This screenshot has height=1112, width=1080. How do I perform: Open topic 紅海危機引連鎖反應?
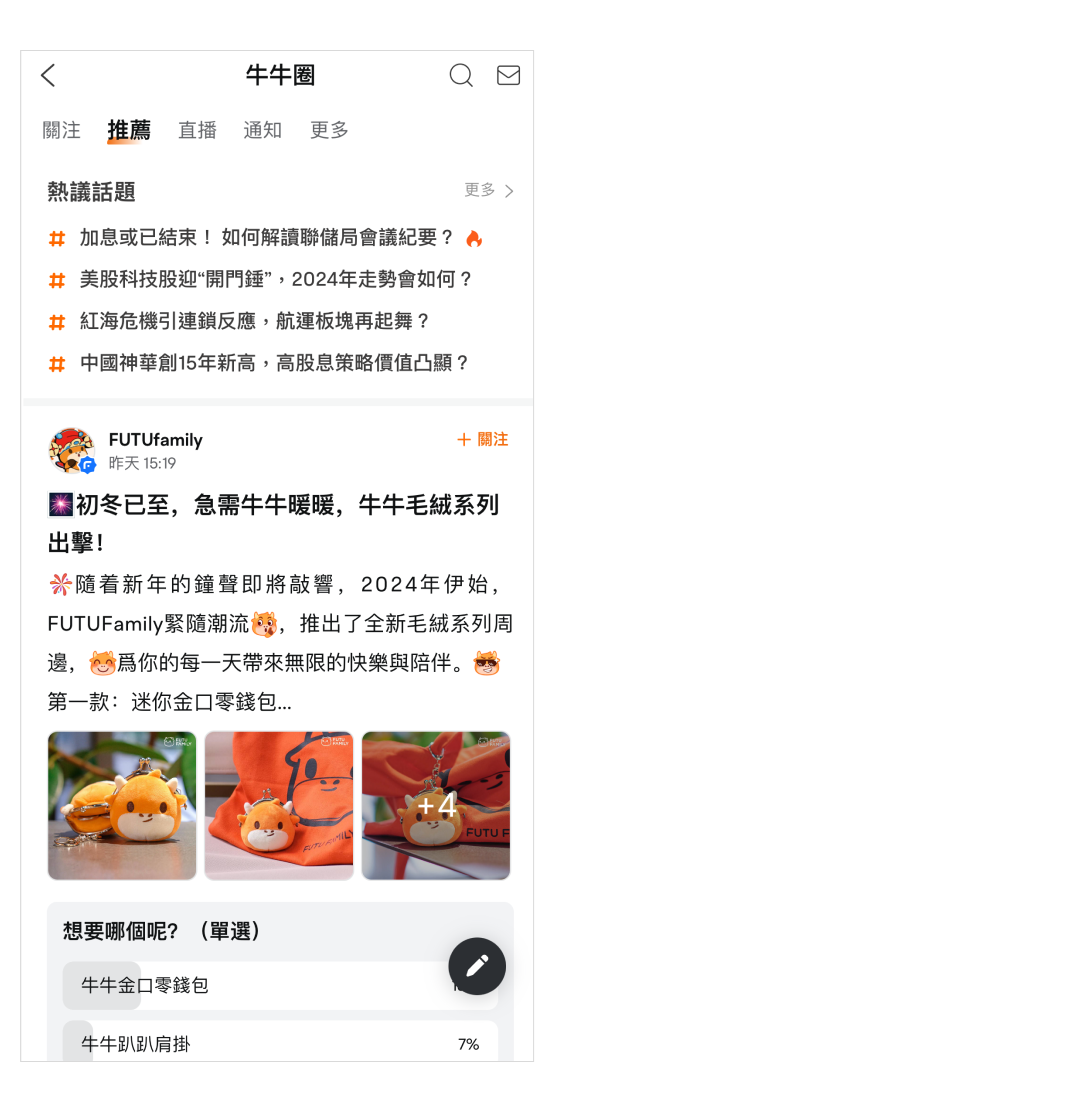click(x=255, y=321)
